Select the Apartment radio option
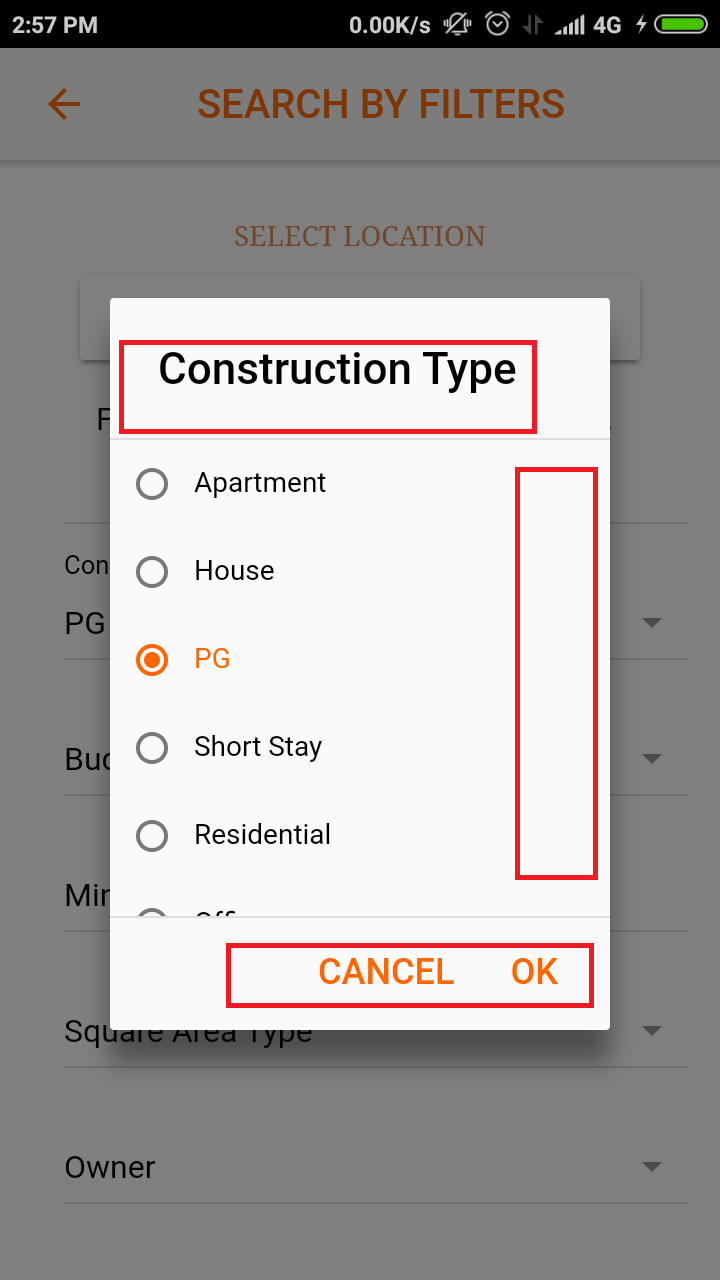 click(360, 484)
